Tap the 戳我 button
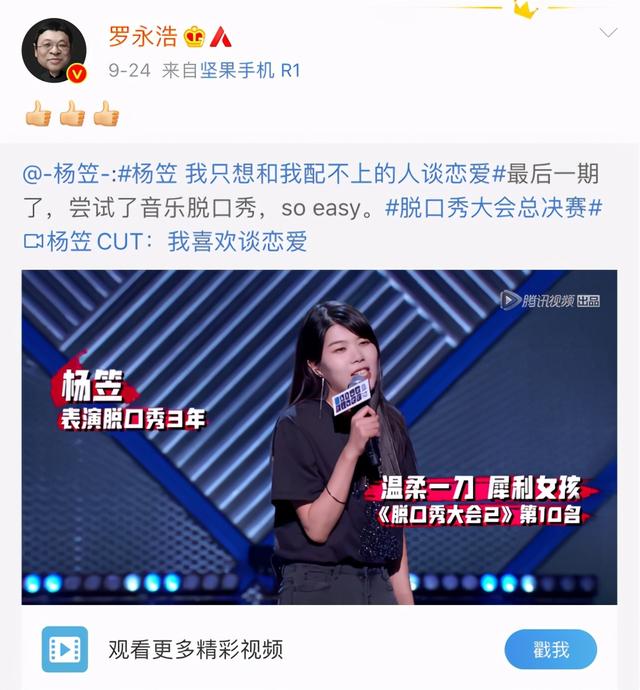 coord(550,649)
